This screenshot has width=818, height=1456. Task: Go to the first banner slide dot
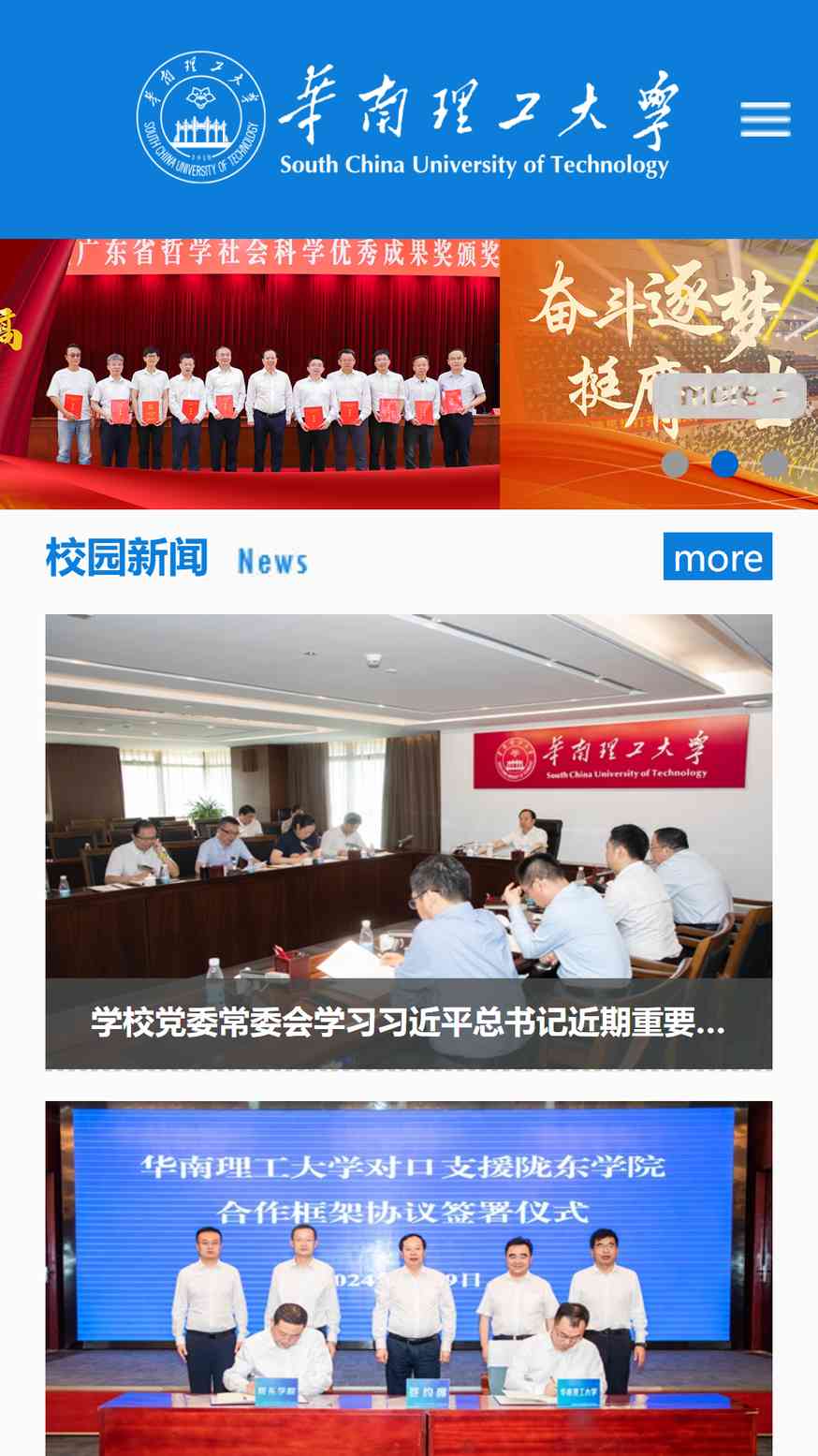click(675, 463)
